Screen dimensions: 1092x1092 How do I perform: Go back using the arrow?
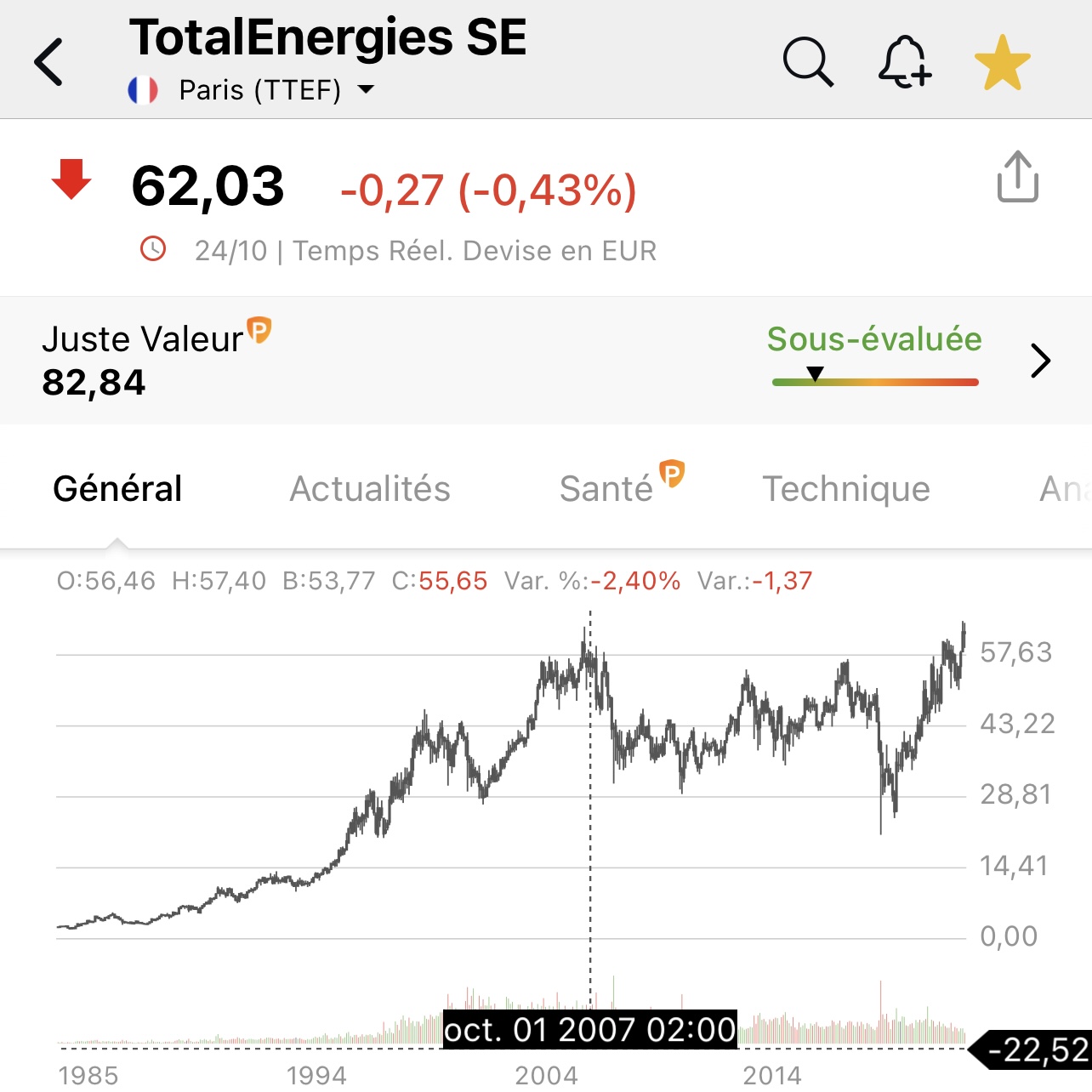pos(48,62)
